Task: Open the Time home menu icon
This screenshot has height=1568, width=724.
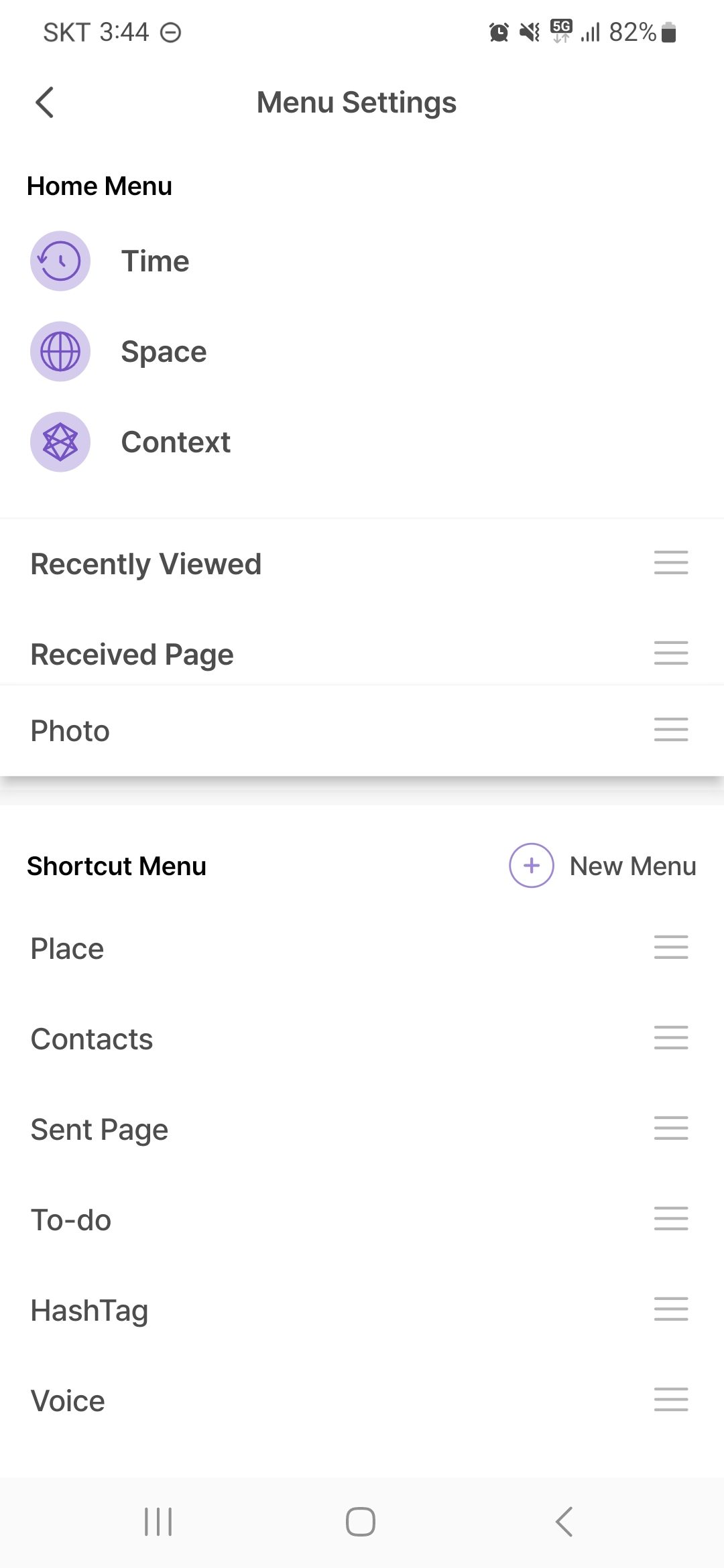Action: [60, 261]
